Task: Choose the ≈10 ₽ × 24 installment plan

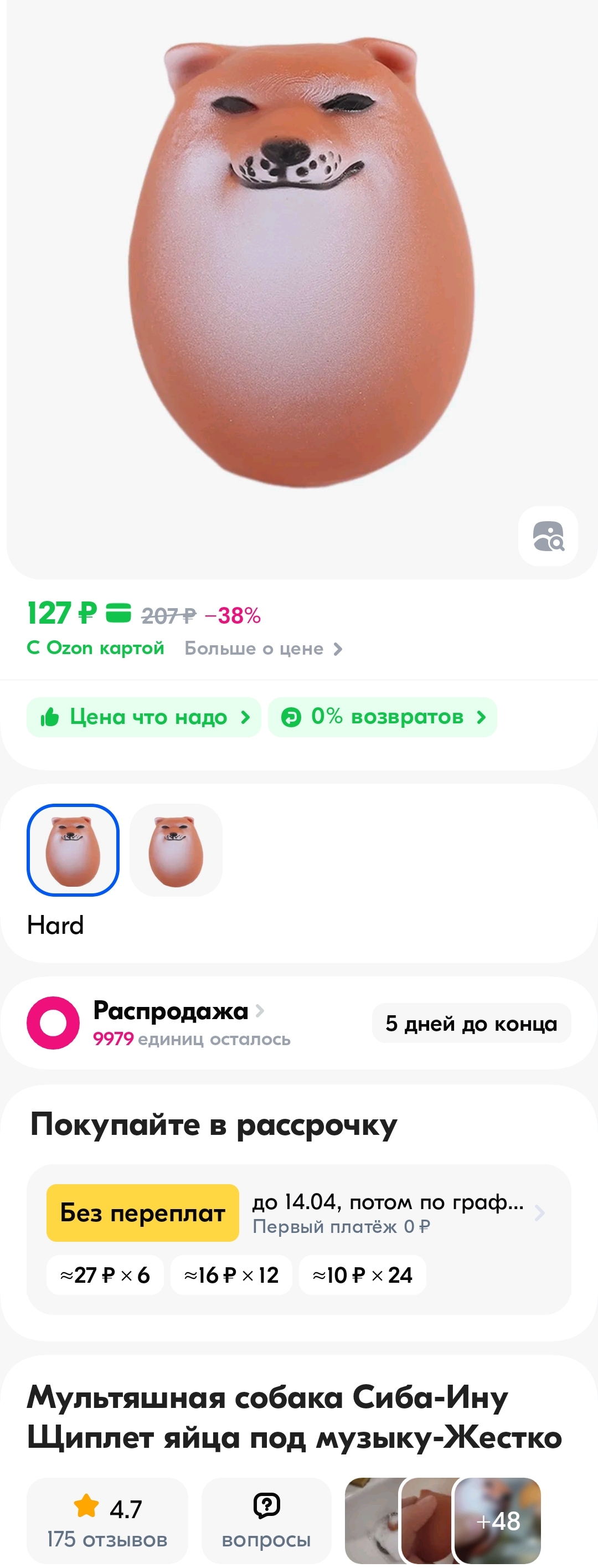Action: pyautogui.click(x=362, y=1275)
